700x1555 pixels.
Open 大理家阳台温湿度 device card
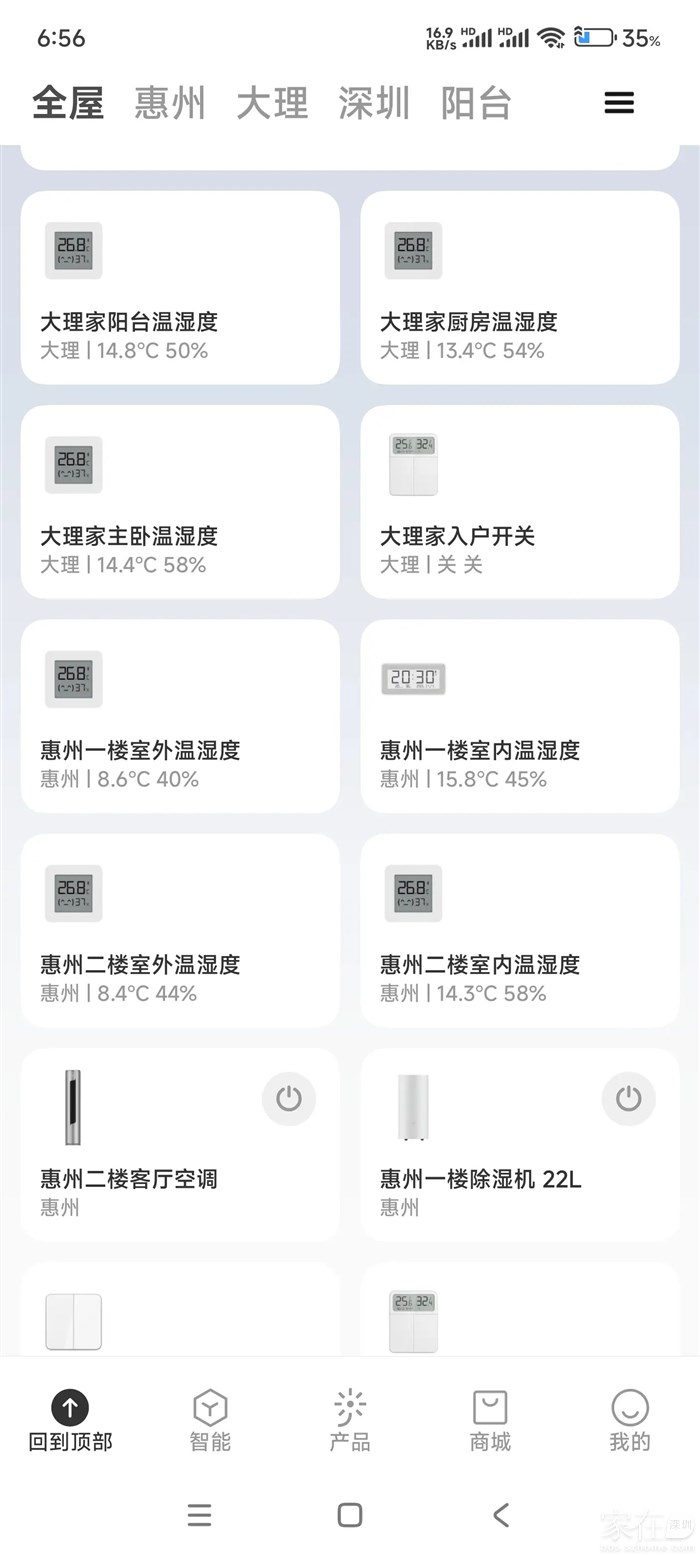pyautogui.click(x=180, y=288)
